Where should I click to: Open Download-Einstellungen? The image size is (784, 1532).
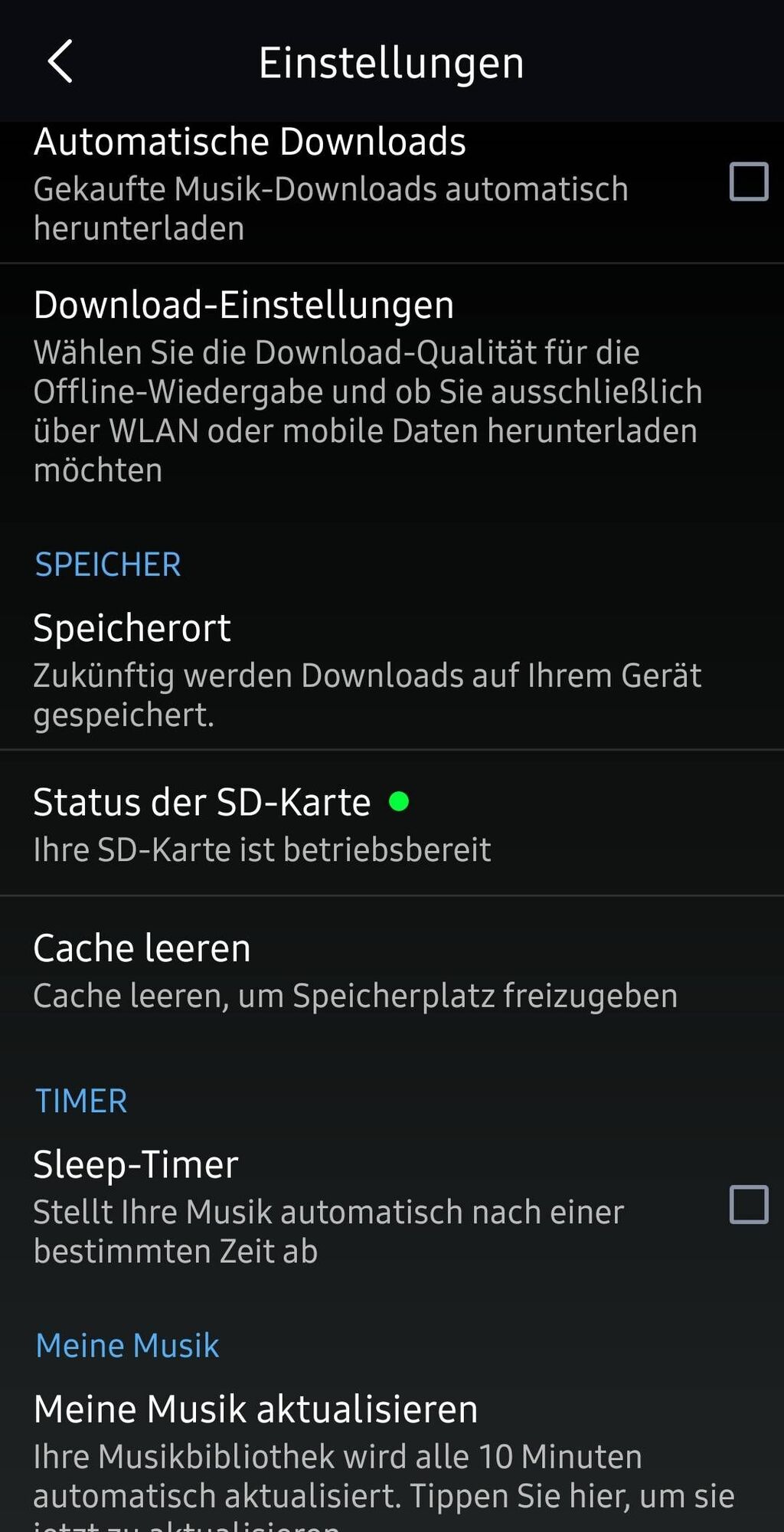point(367,386)
